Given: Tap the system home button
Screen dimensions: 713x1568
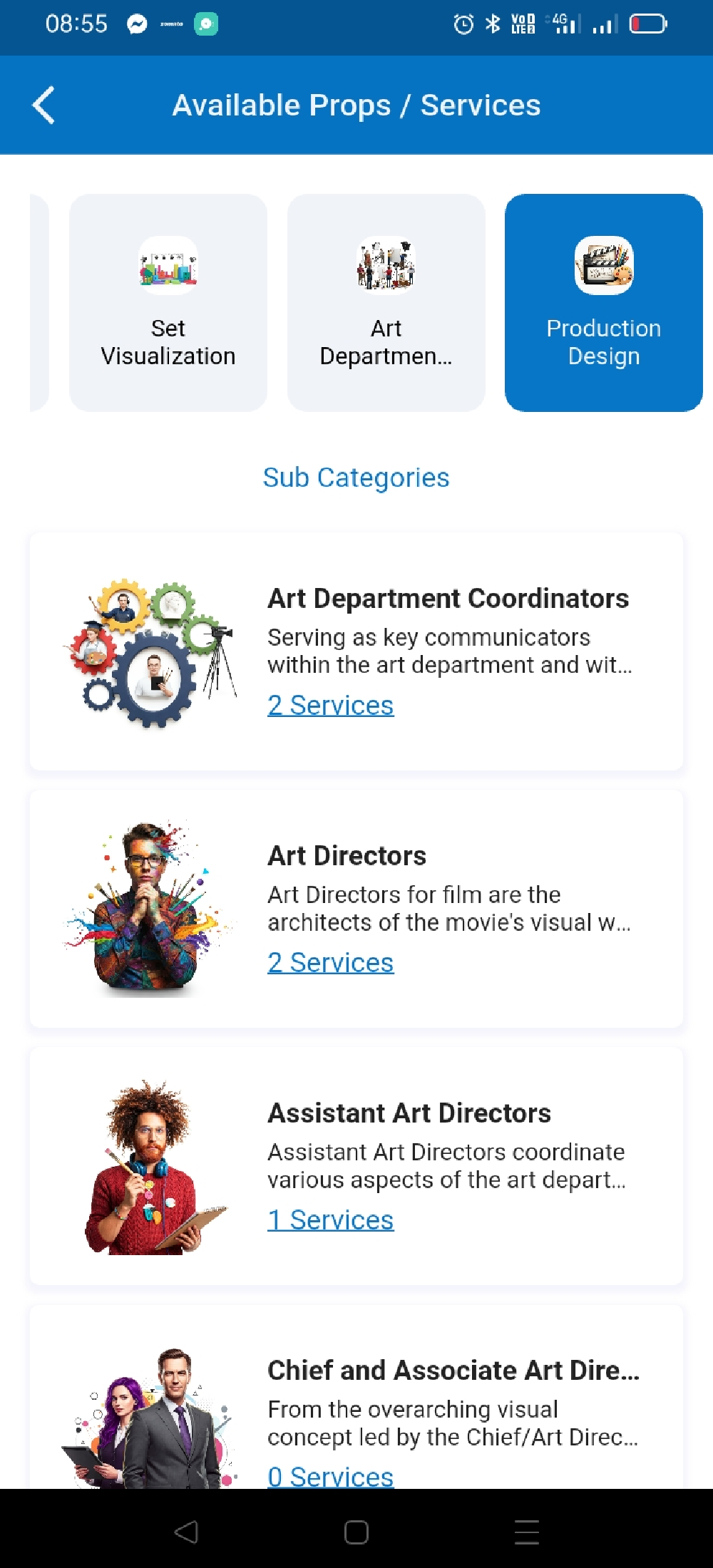Looking at the screenshot, I should coord(356,1532).
